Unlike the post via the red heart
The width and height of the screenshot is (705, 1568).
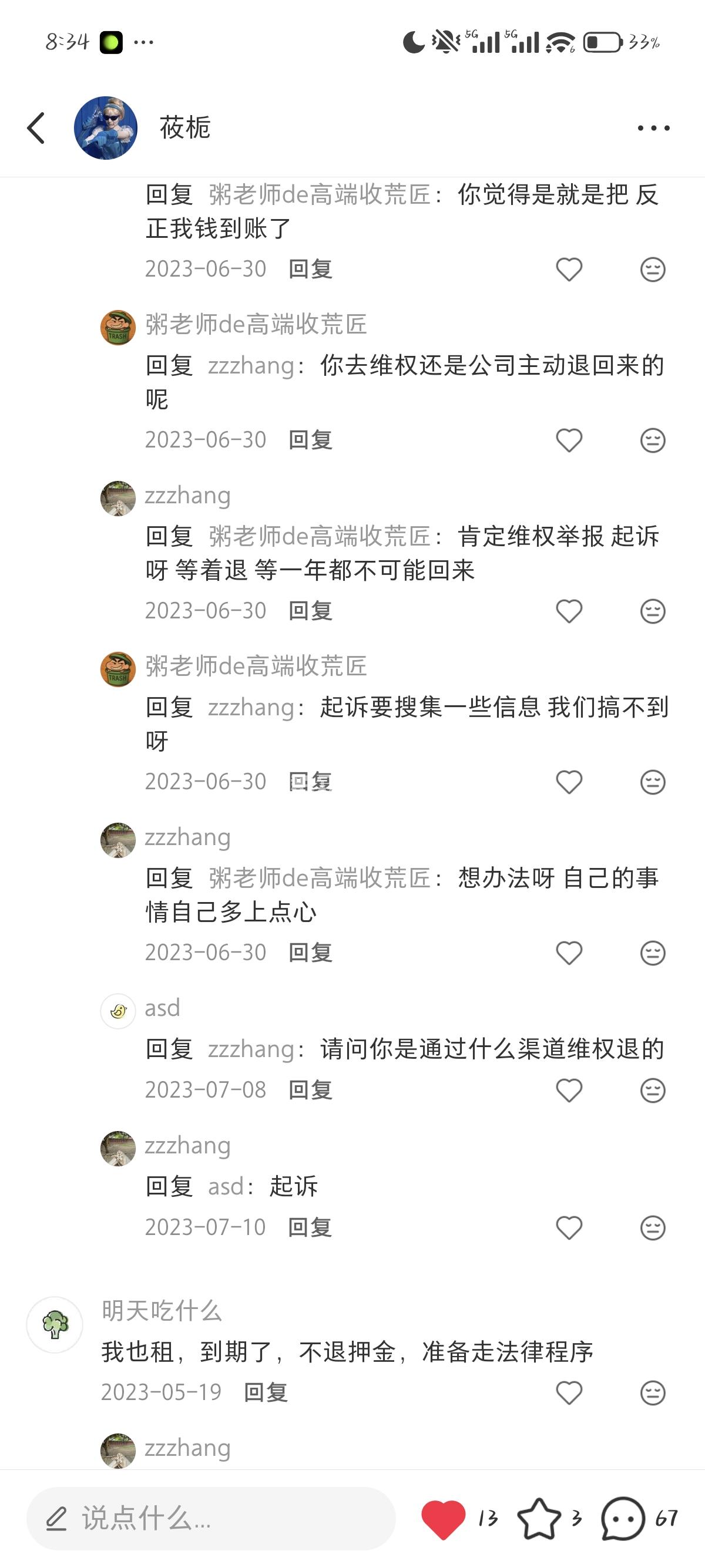tap(443, 1518)
